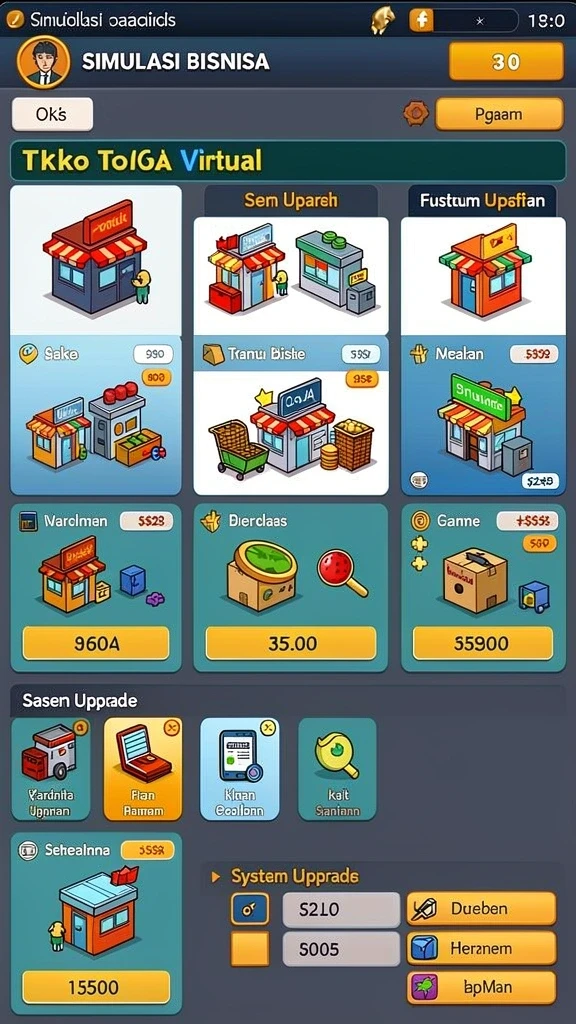Switch to the Sem Upareh tab
The height and width of the screenshot is (1024, 576).
tap(291, 200)
